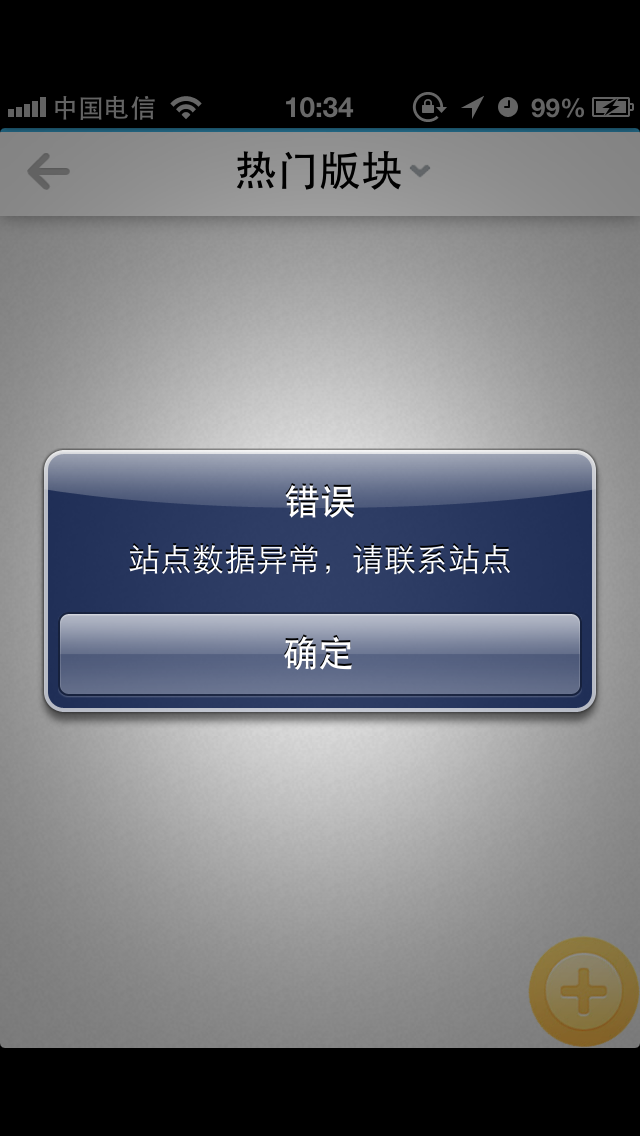
Task: Go back using the arrow icon
Action: click(x=48, y=172)
